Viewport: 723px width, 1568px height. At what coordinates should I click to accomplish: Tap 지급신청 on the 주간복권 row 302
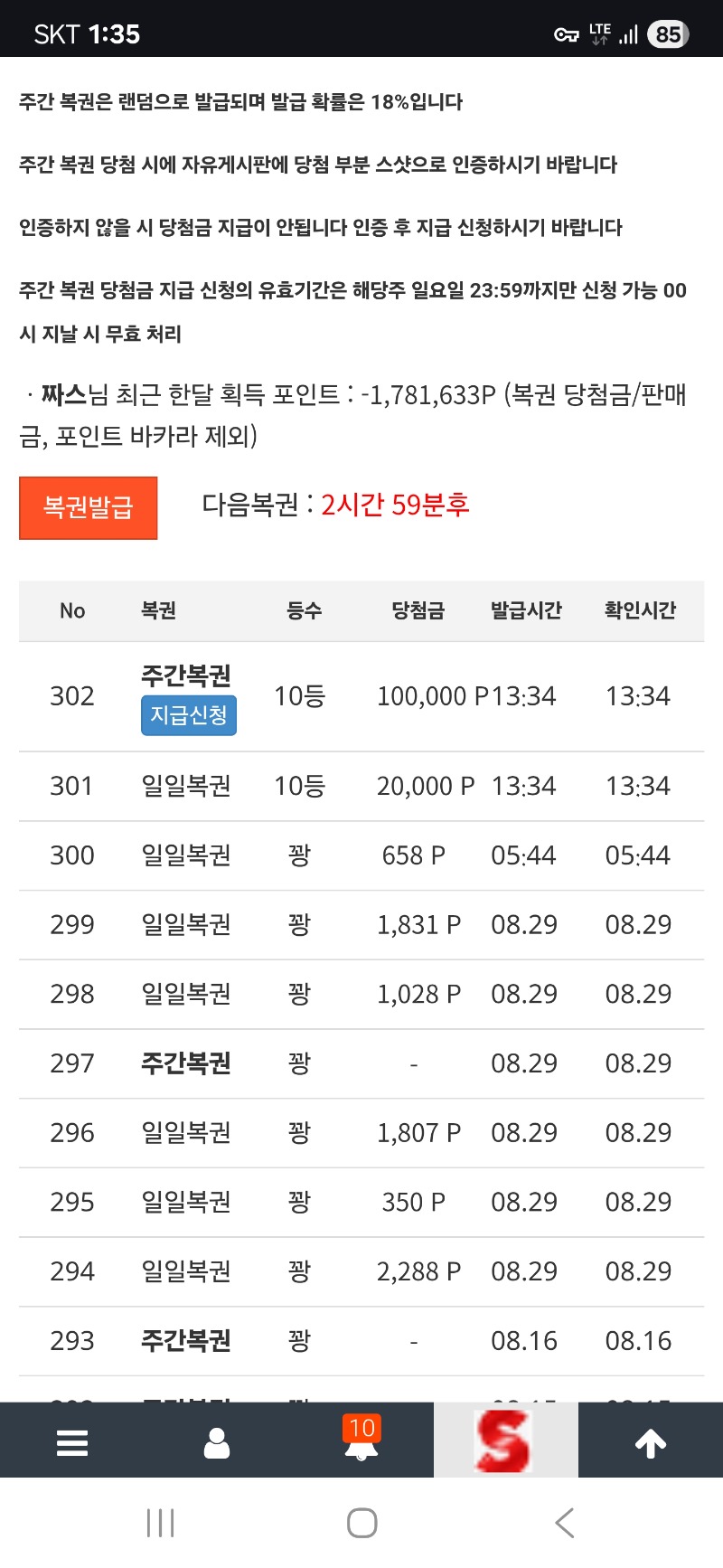[189, 715]
